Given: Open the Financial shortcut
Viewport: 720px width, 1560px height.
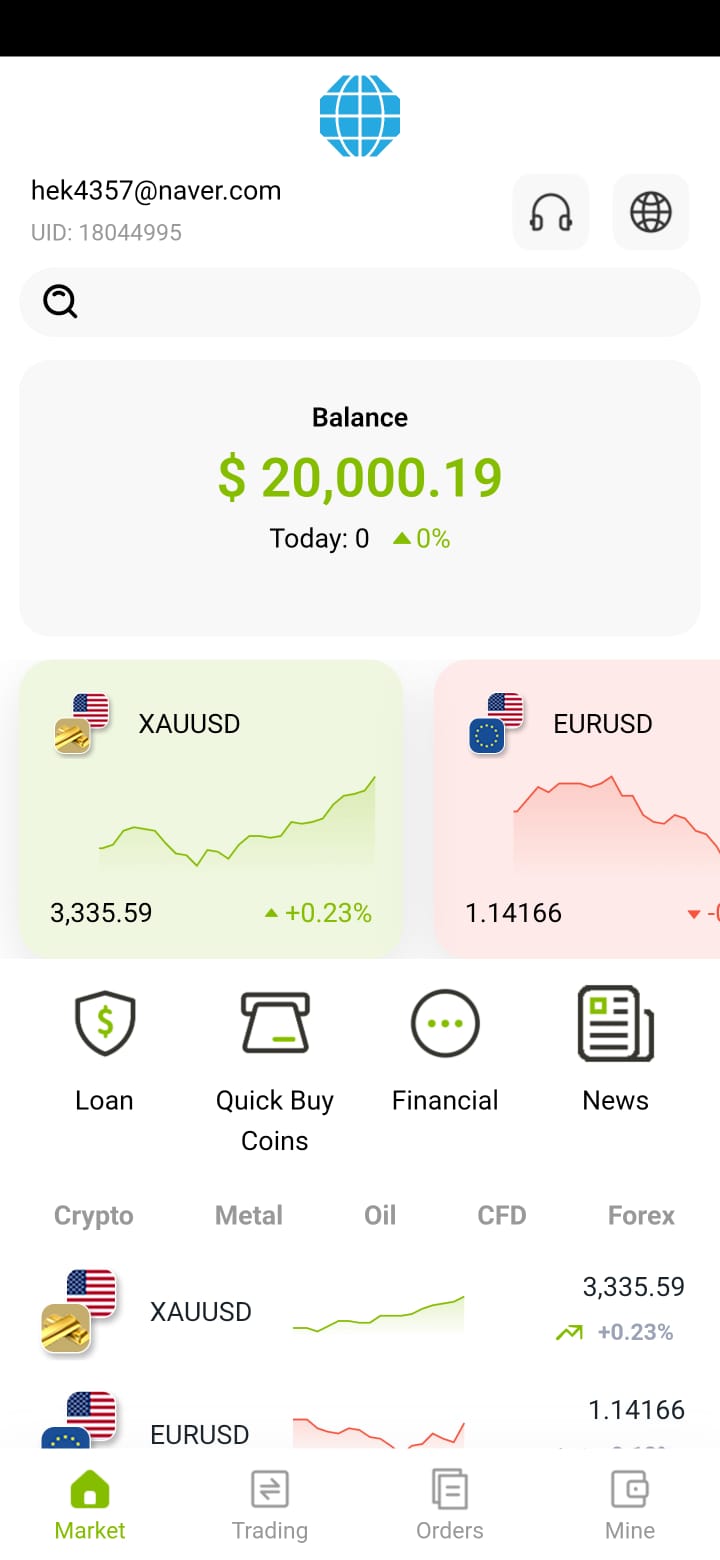Looking at the screenshot, I should (445, 1051).
